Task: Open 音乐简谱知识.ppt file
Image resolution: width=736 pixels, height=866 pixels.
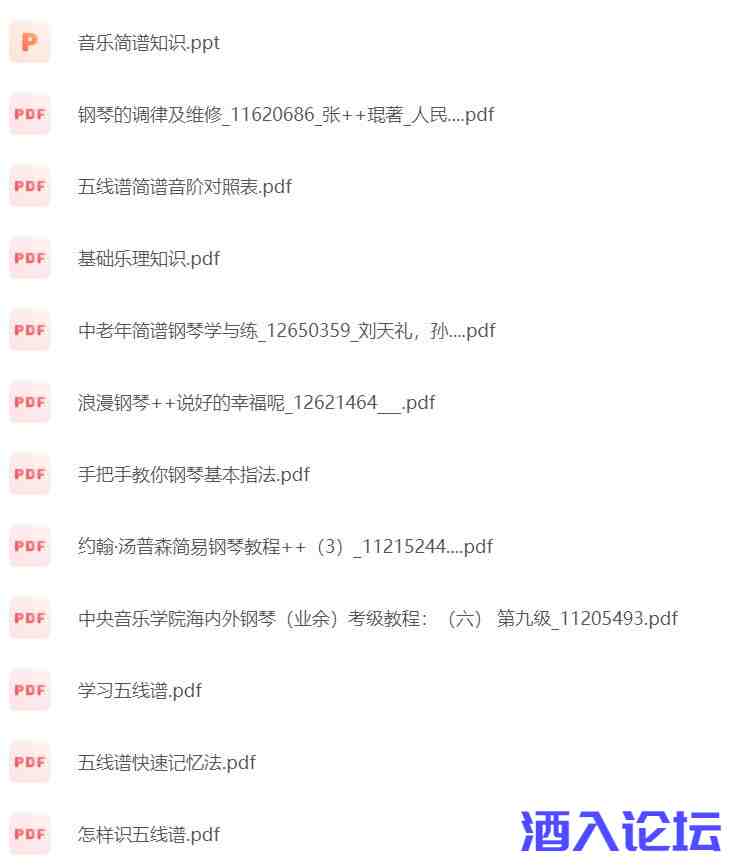Action: pyautogui.click(x=149, y=43)
